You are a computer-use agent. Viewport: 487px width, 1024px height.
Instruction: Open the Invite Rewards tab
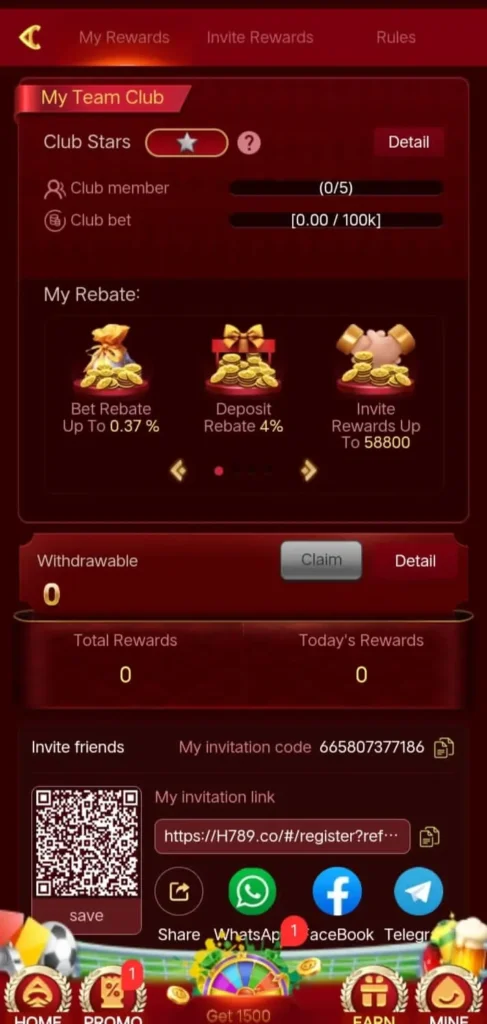pyautogui.click(x=260, y=37)
